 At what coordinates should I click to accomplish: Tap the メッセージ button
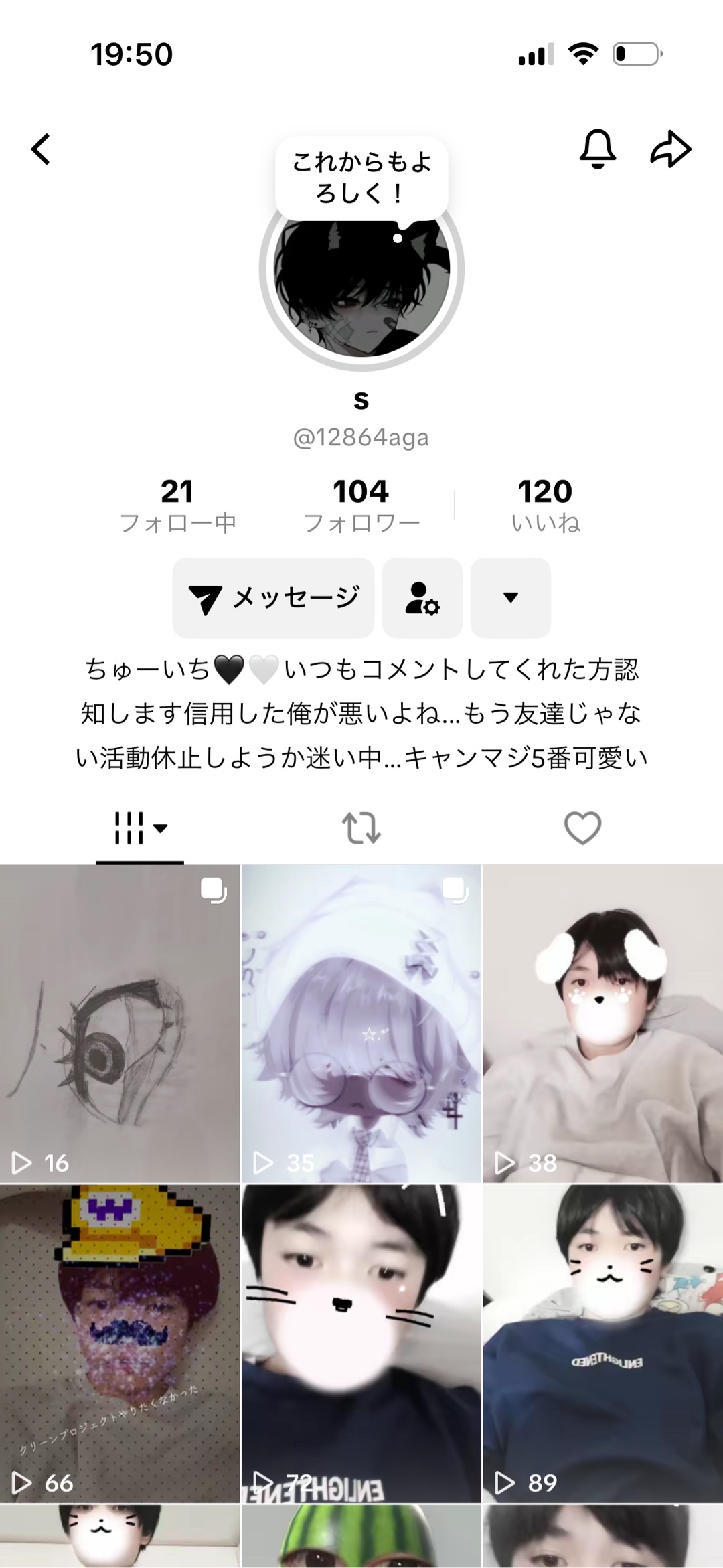(x=273, y=598)
